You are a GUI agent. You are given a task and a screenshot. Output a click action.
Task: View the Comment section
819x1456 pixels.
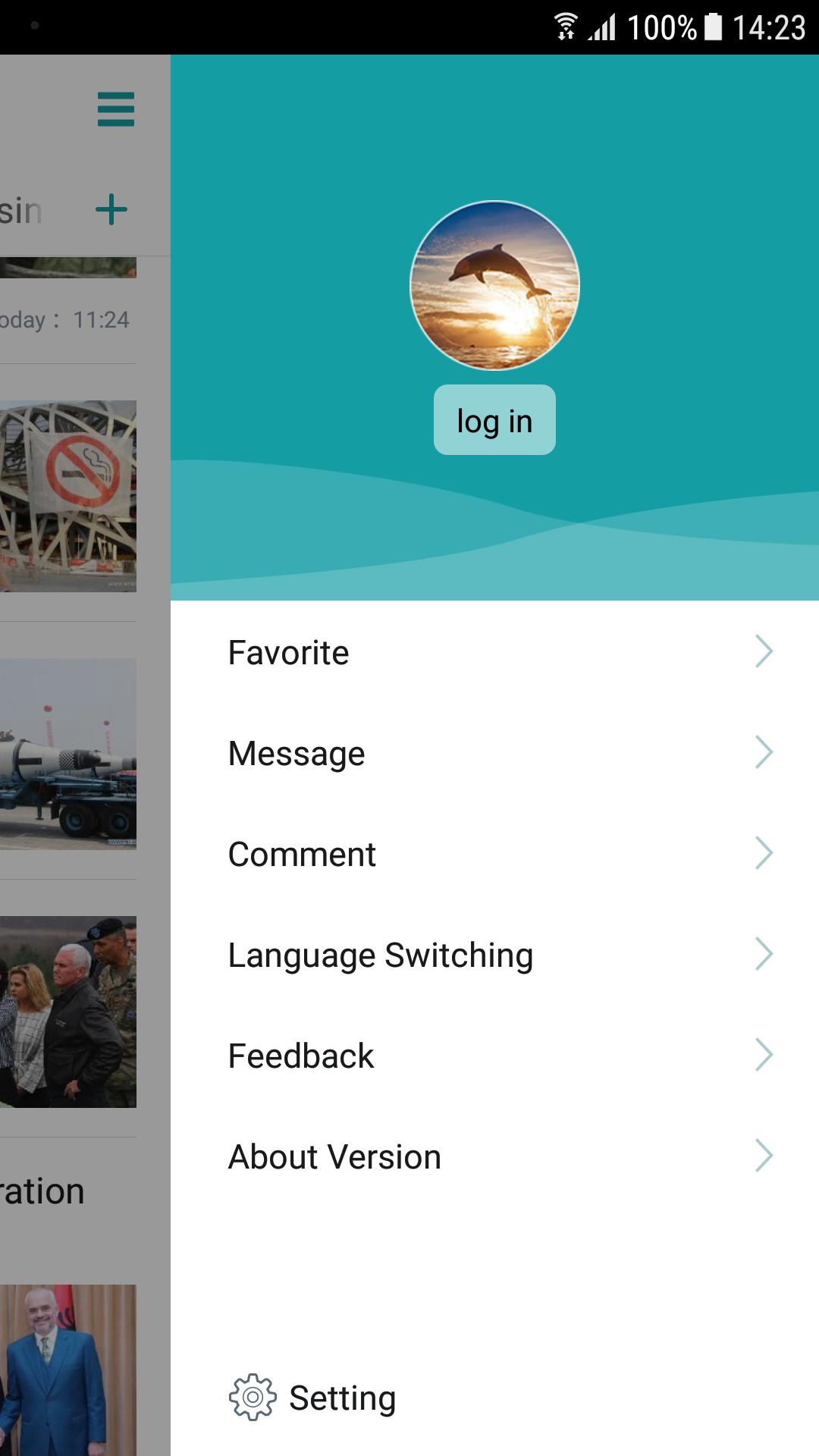(494, 854)
